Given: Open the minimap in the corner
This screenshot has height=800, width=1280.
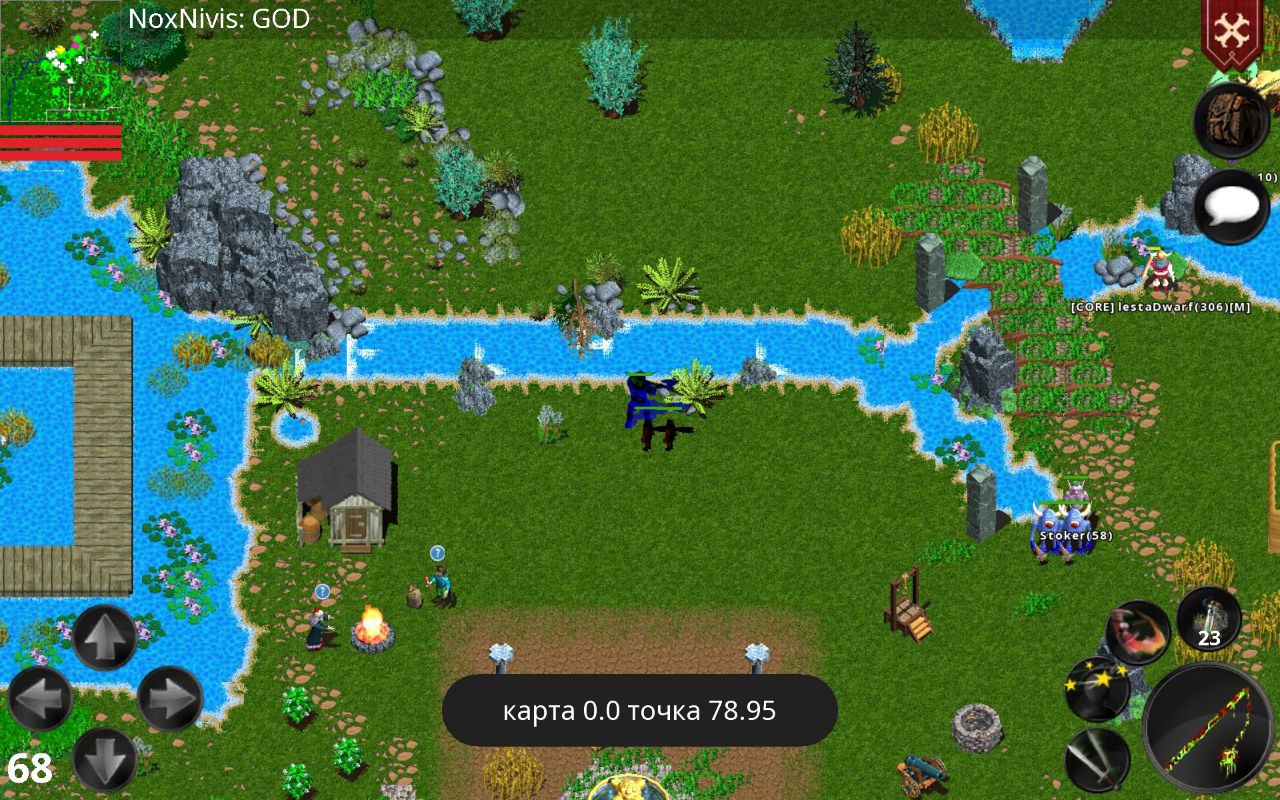Looking at the screenshot, I should pos(62,62).
